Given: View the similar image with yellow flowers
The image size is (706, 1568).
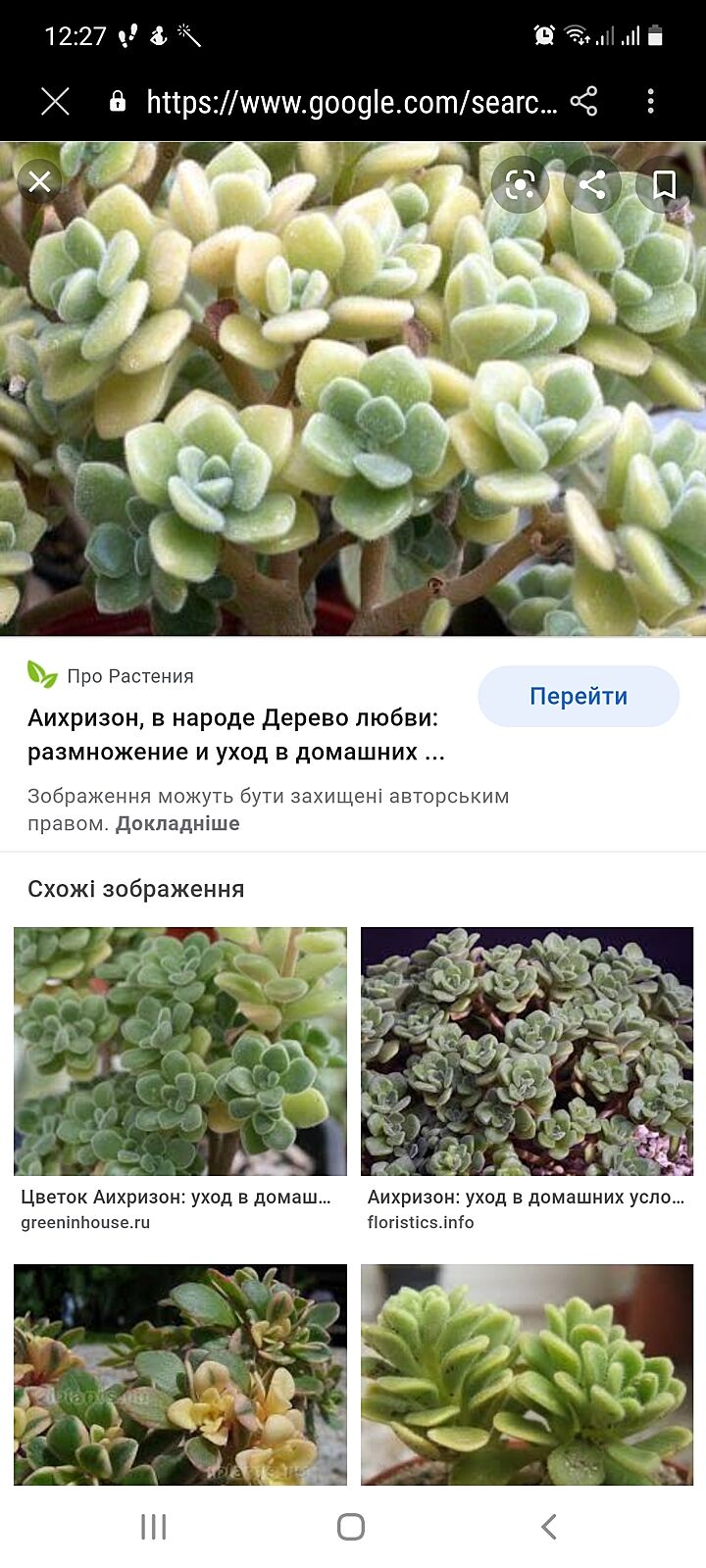Looking at the screenshot, I should [x=180, y=1374].
